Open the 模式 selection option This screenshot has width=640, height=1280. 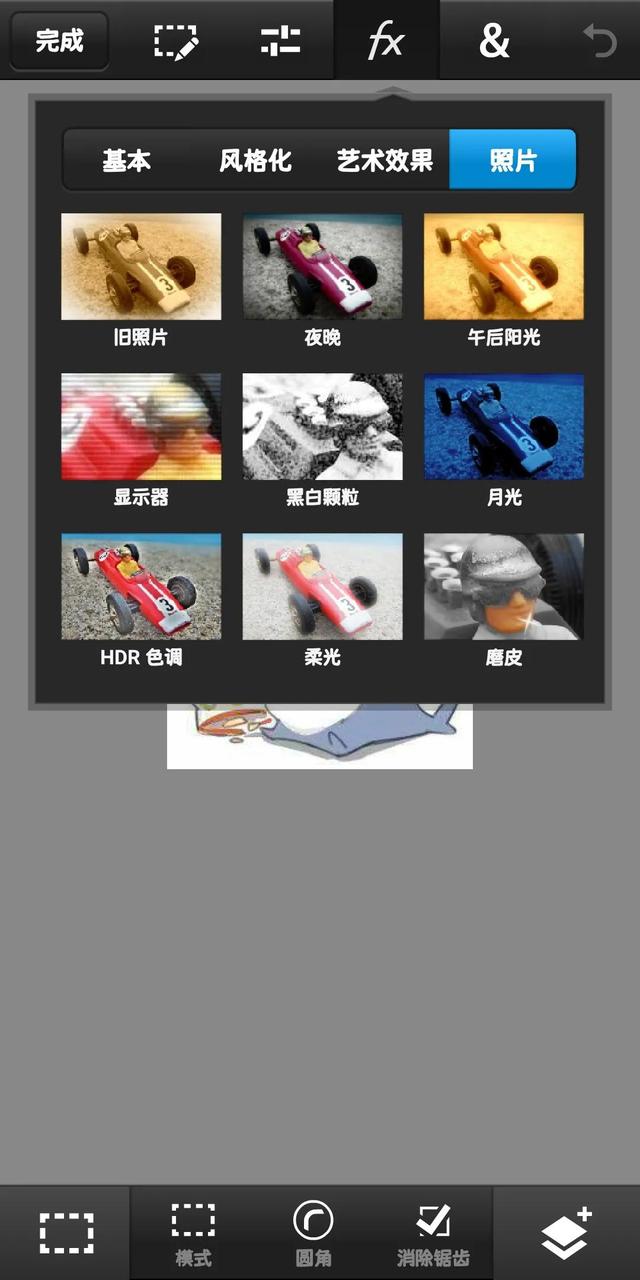tap(193, 1234)
